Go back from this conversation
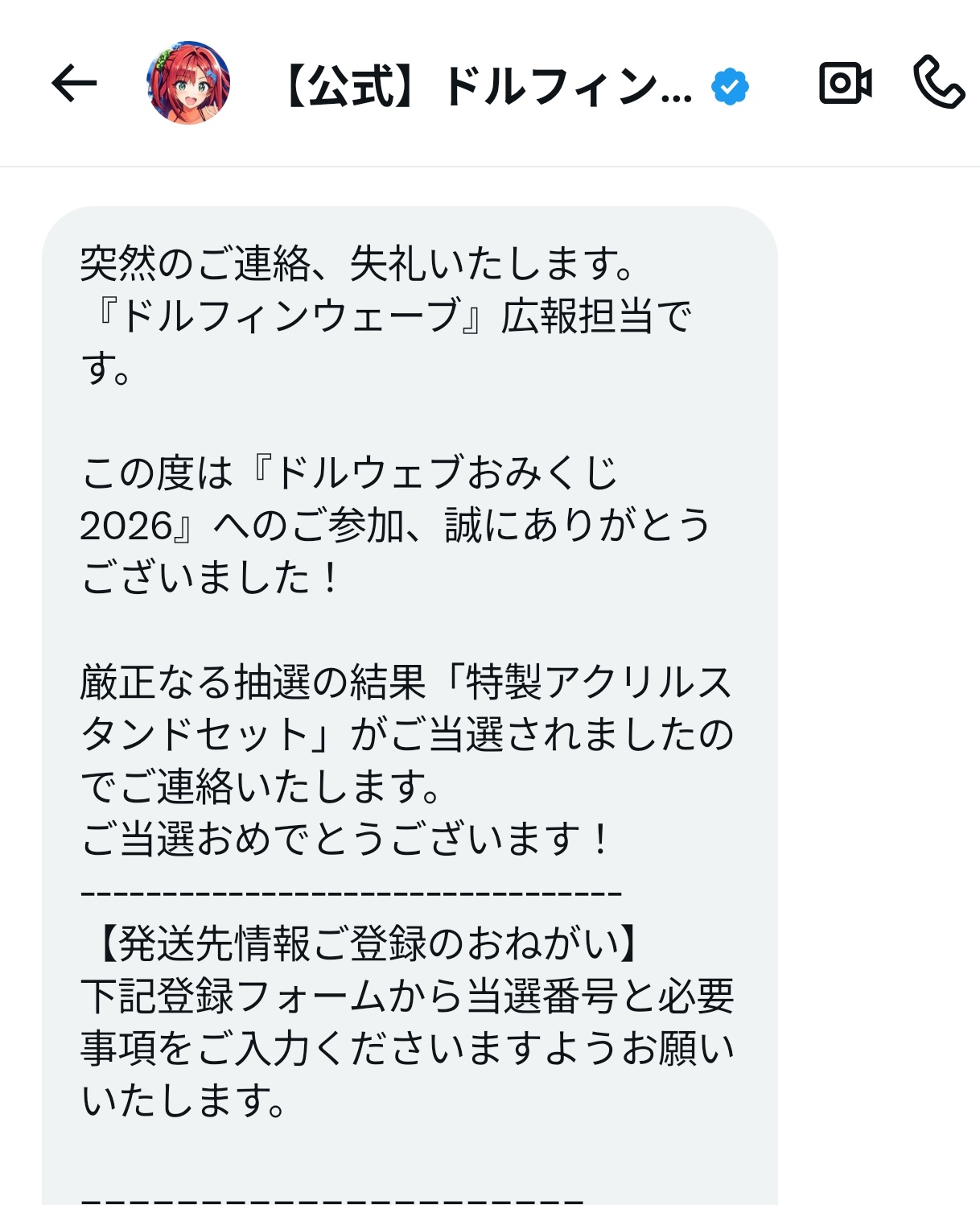 74,83
